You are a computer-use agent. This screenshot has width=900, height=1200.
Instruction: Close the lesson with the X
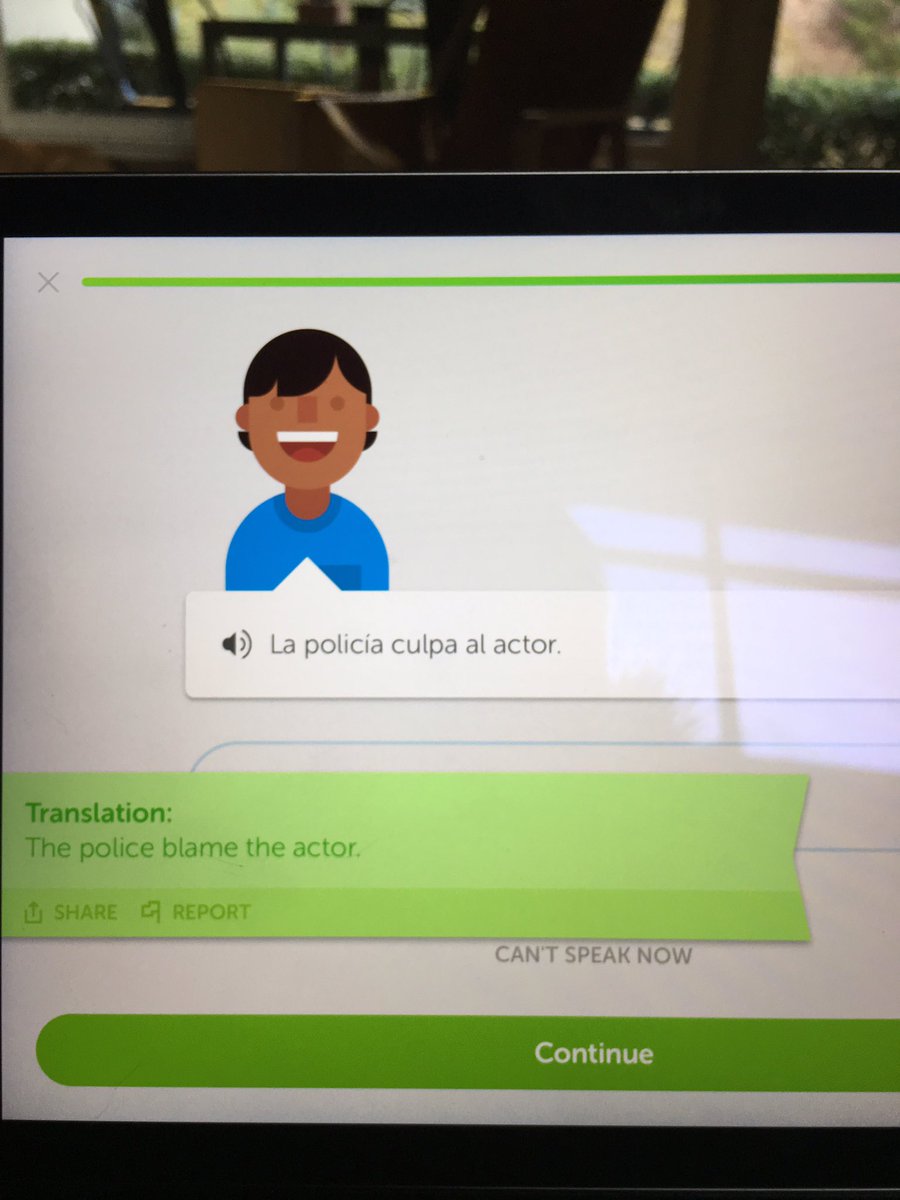tap(48, 283)
